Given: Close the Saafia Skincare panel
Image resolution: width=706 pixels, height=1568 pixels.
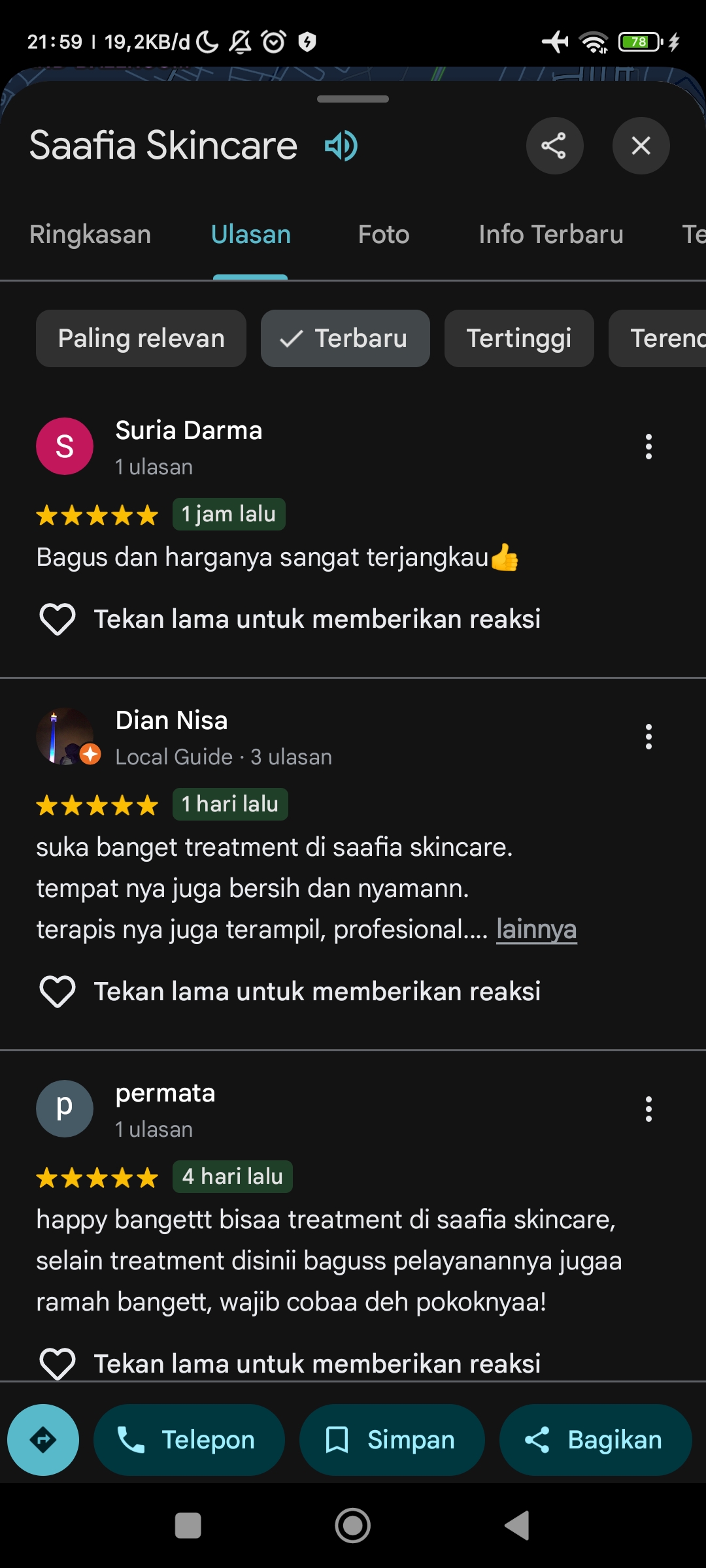Looking at the screenshot, I should (641, 145).
